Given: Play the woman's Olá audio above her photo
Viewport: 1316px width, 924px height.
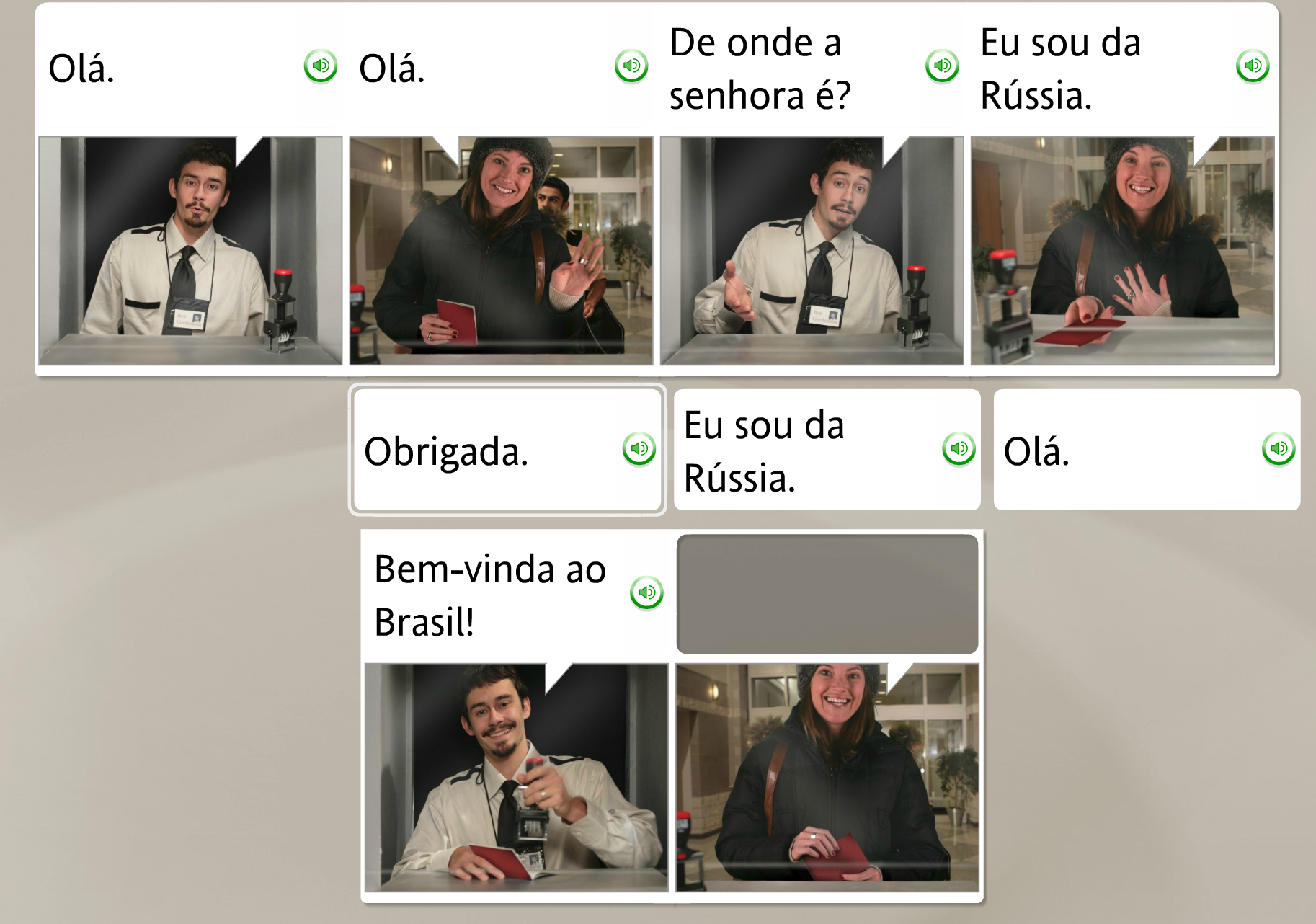Looking at the screenshot, I should click(x=631, y=66).
